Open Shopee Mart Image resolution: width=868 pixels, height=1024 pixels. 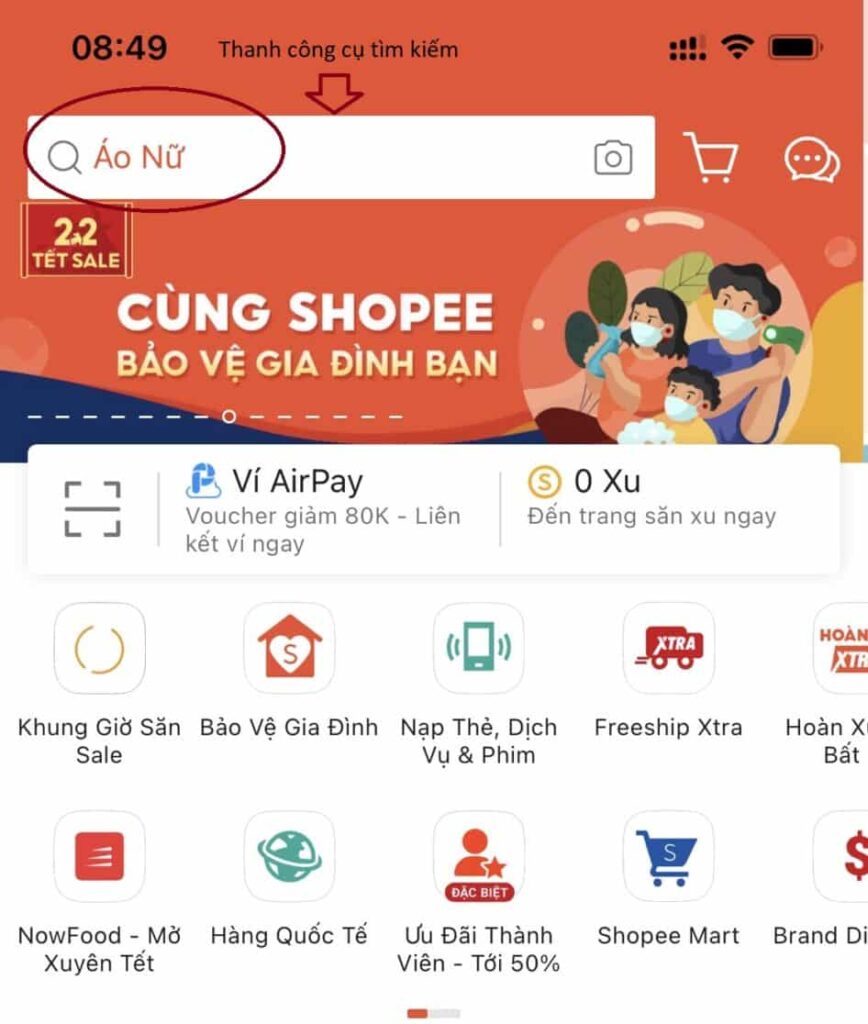click(x=668, y=857)
